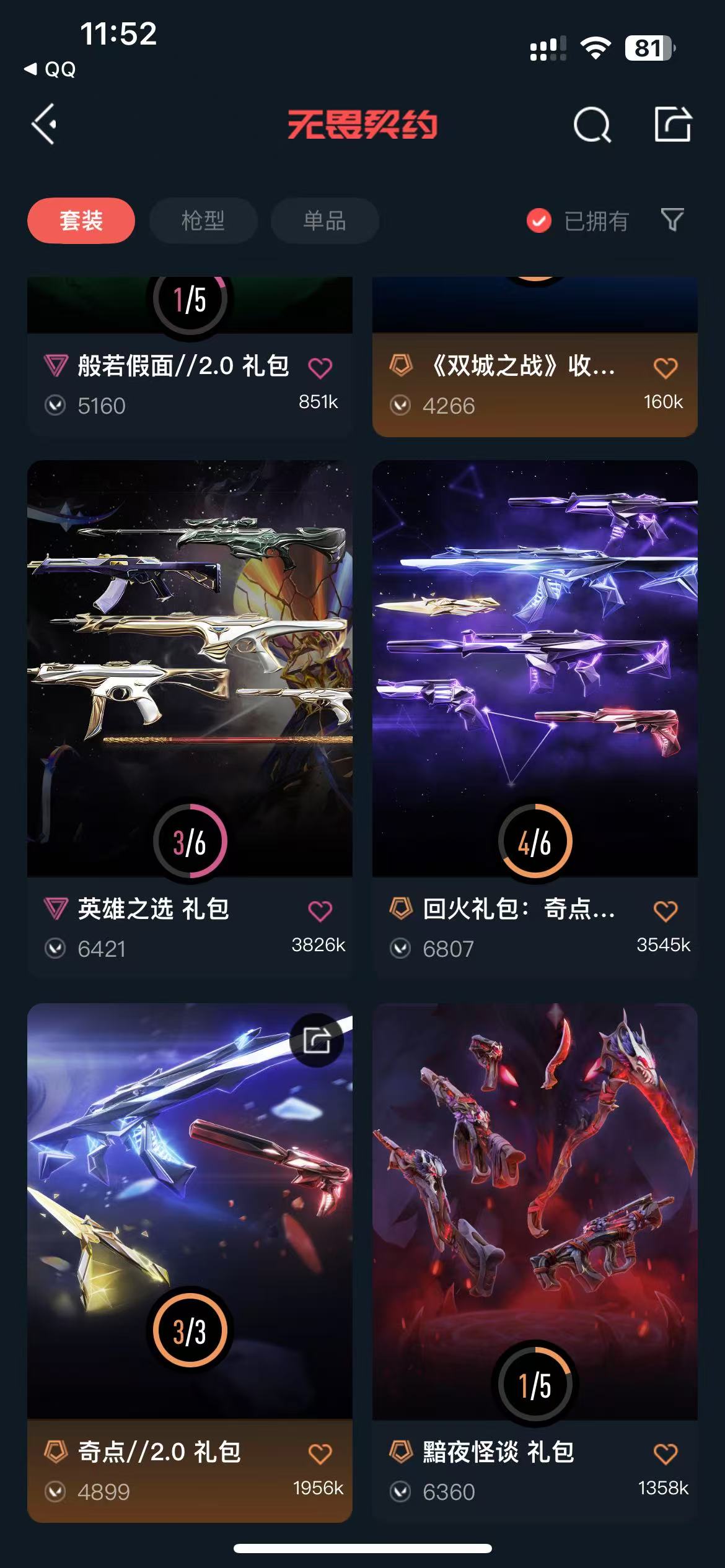Switch to the 枪型 tab
This screenshot has width=725, height=1568.
203,221
